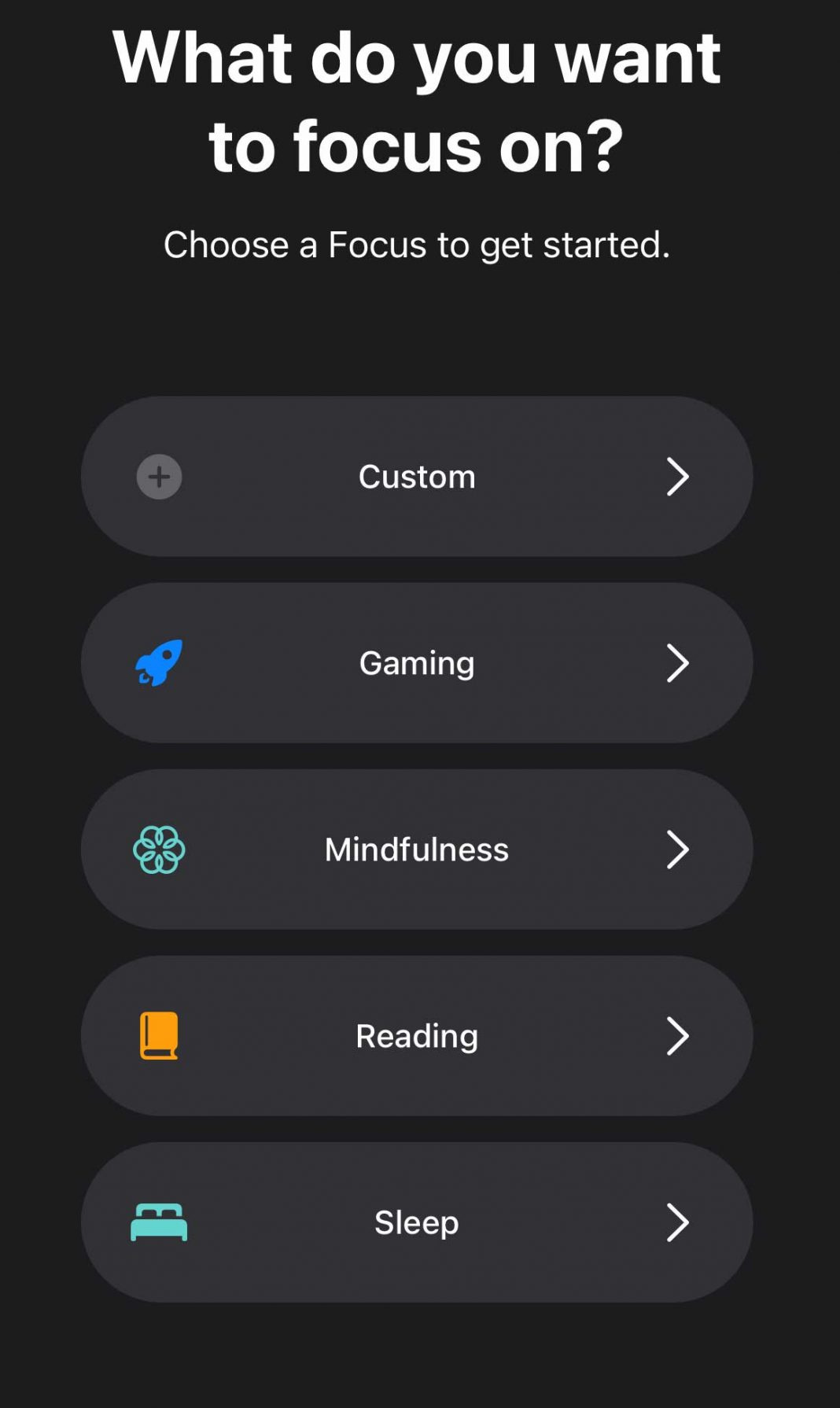Click the 'What do you want to focus on?' heading

pyautogui.click(x=418, y=101)
